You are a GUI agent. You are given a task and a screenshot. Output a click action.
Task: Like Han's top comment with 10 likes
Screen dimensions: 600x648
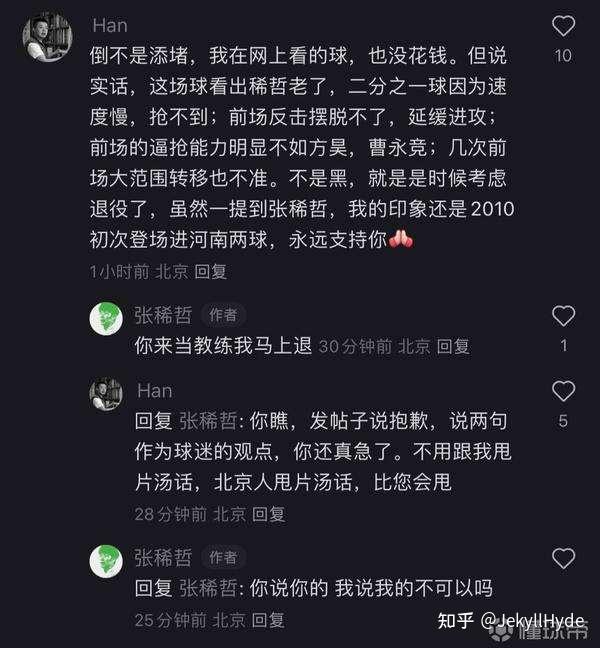(x=563, y=27)
